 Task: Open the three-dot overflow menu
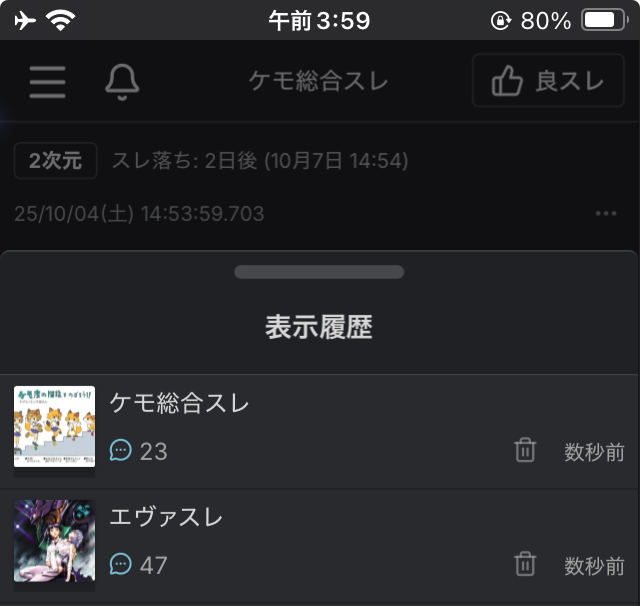click(606, 213)
